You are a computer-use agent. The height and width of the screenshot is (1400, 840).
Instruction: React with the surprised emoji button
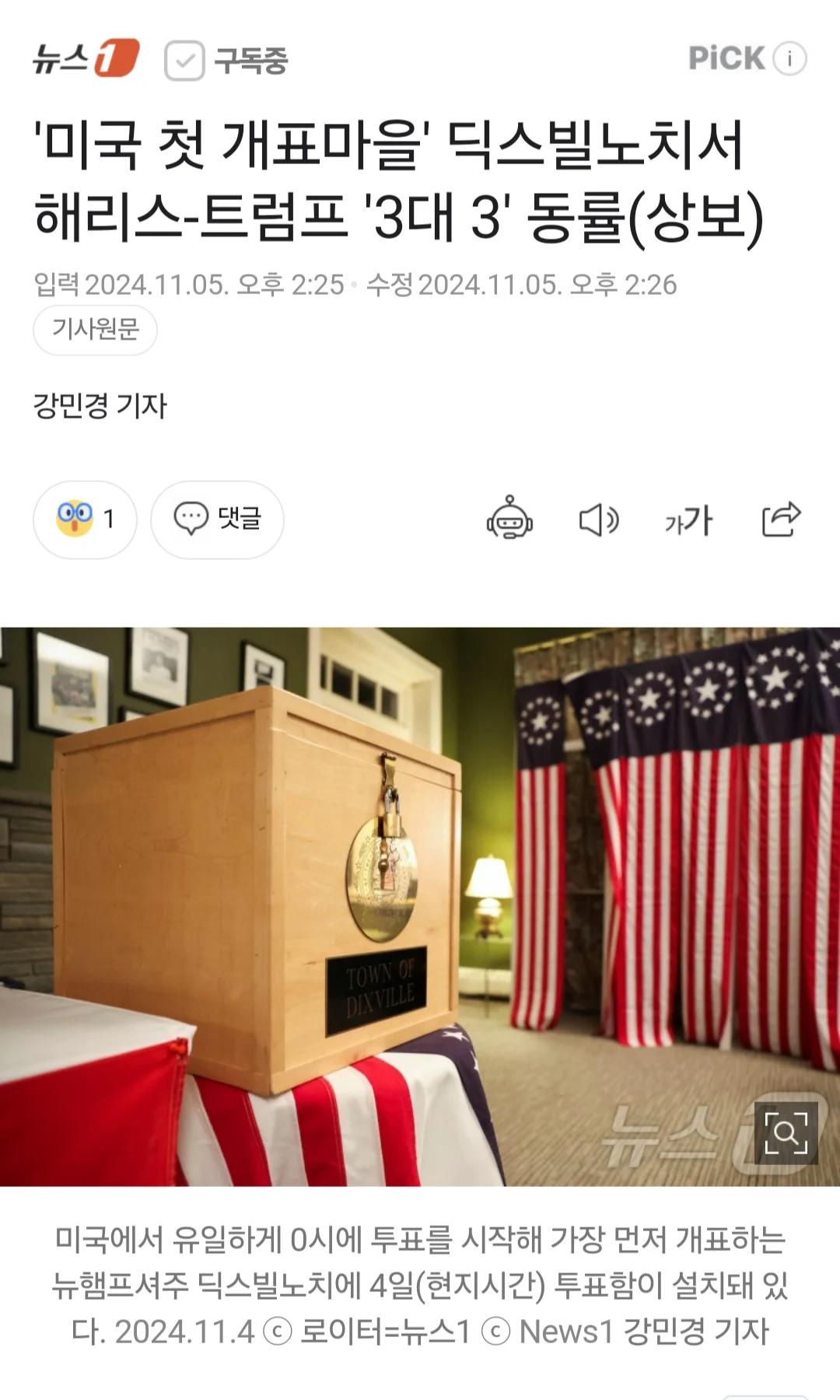[85, 519]
